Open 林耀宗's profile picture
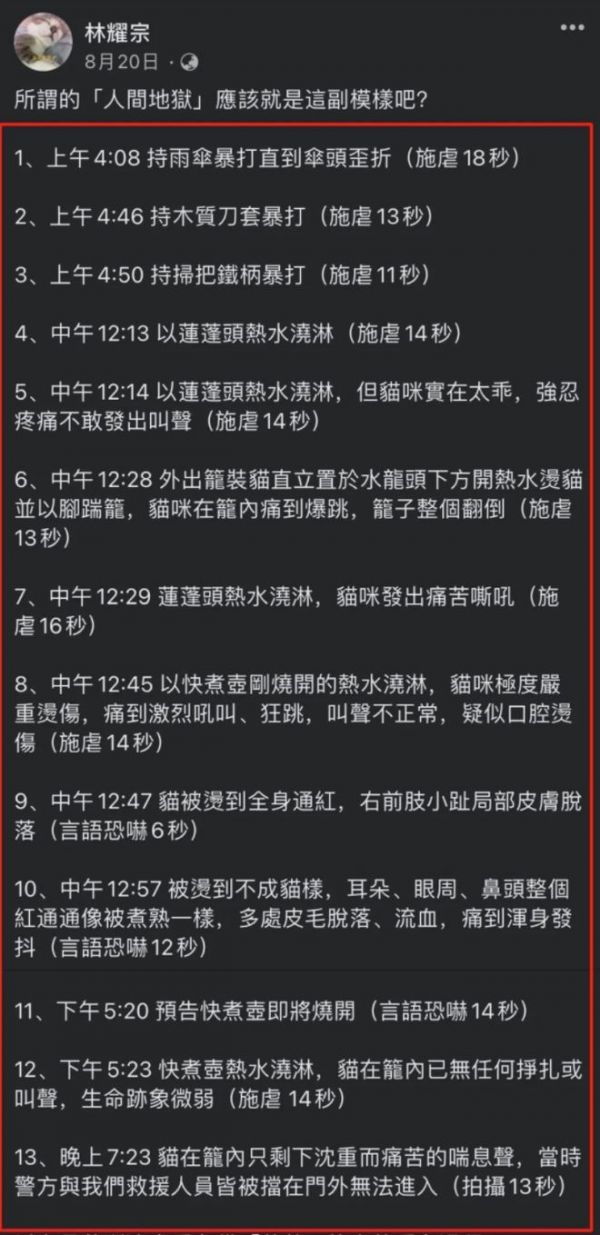Screen dimensions: 600x1235 [x=43, y=41]
